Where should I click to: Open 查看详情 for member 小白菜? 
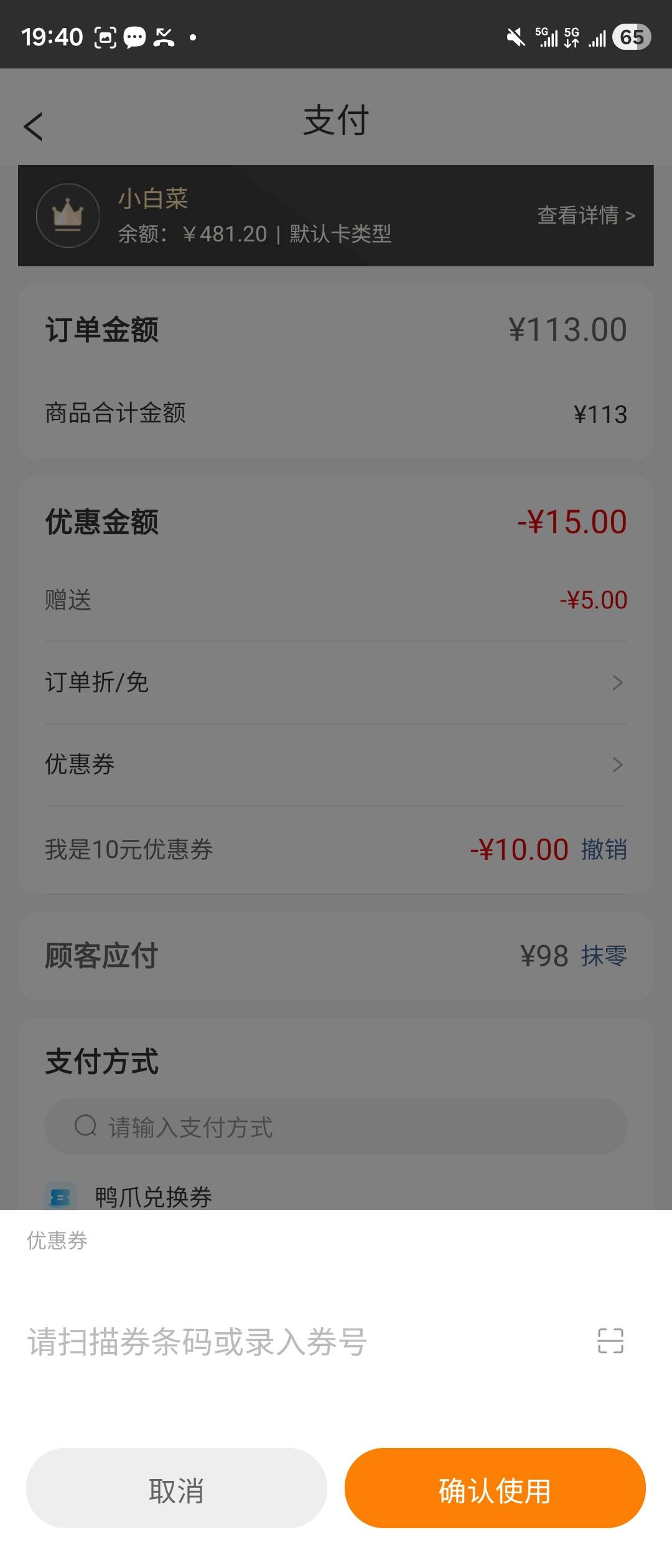586,215
